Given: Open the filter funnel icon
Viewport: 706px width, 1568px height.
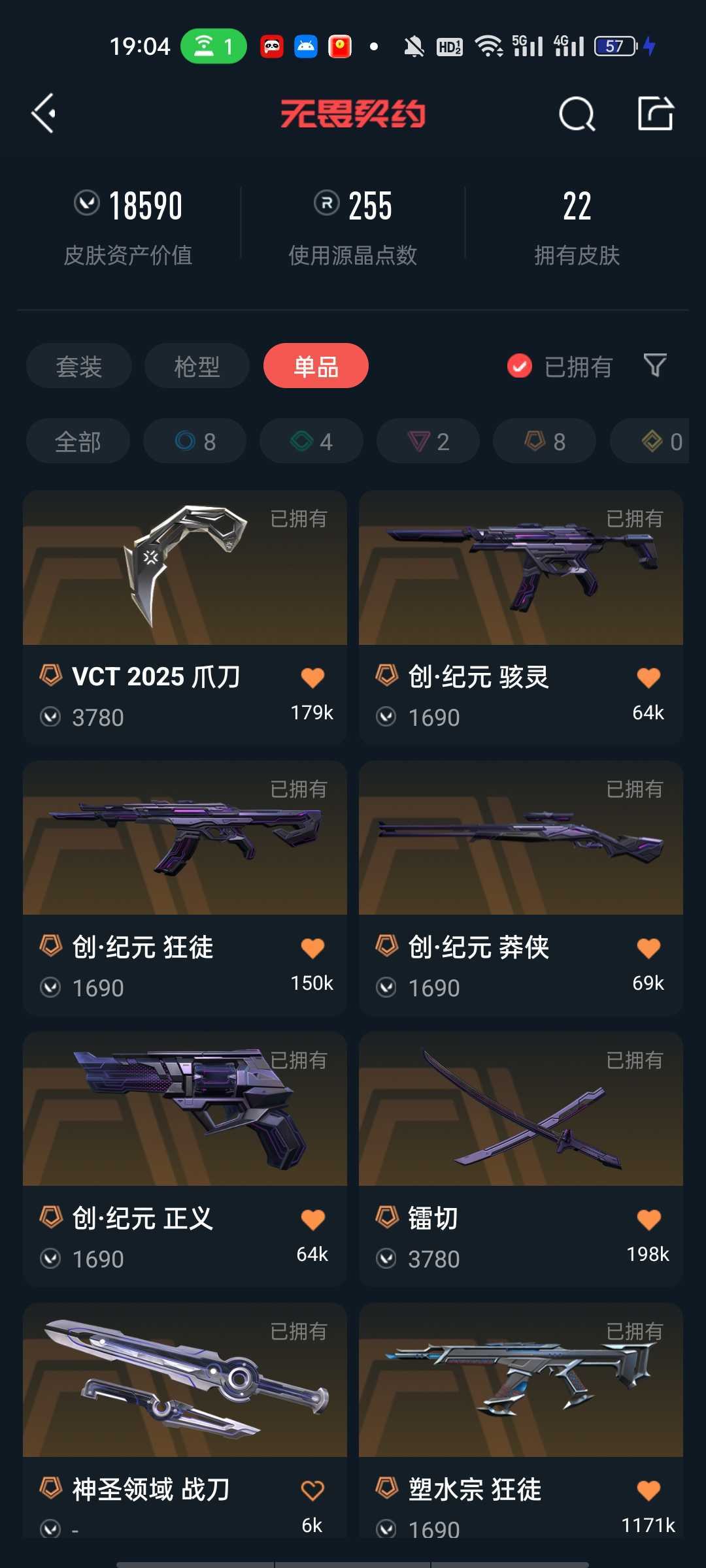Looking at the screenshot, I should [655, 366].
